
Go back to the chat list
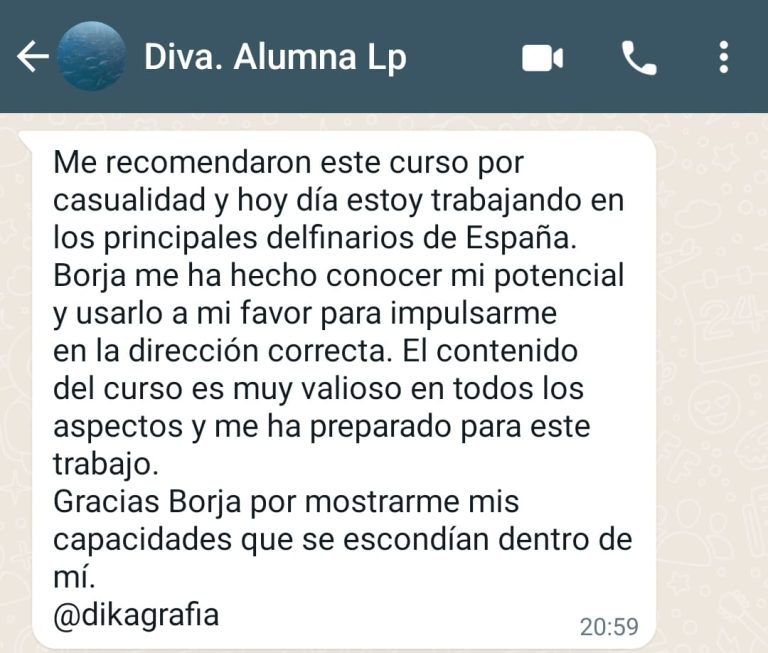pos(32,57)
